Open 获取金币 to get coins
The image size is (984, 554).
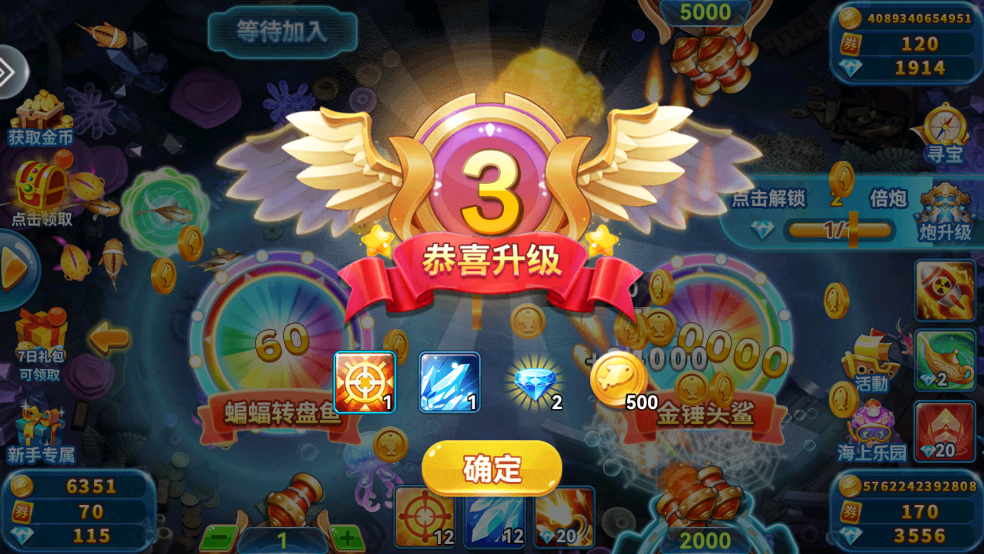[x=40, y=116]
